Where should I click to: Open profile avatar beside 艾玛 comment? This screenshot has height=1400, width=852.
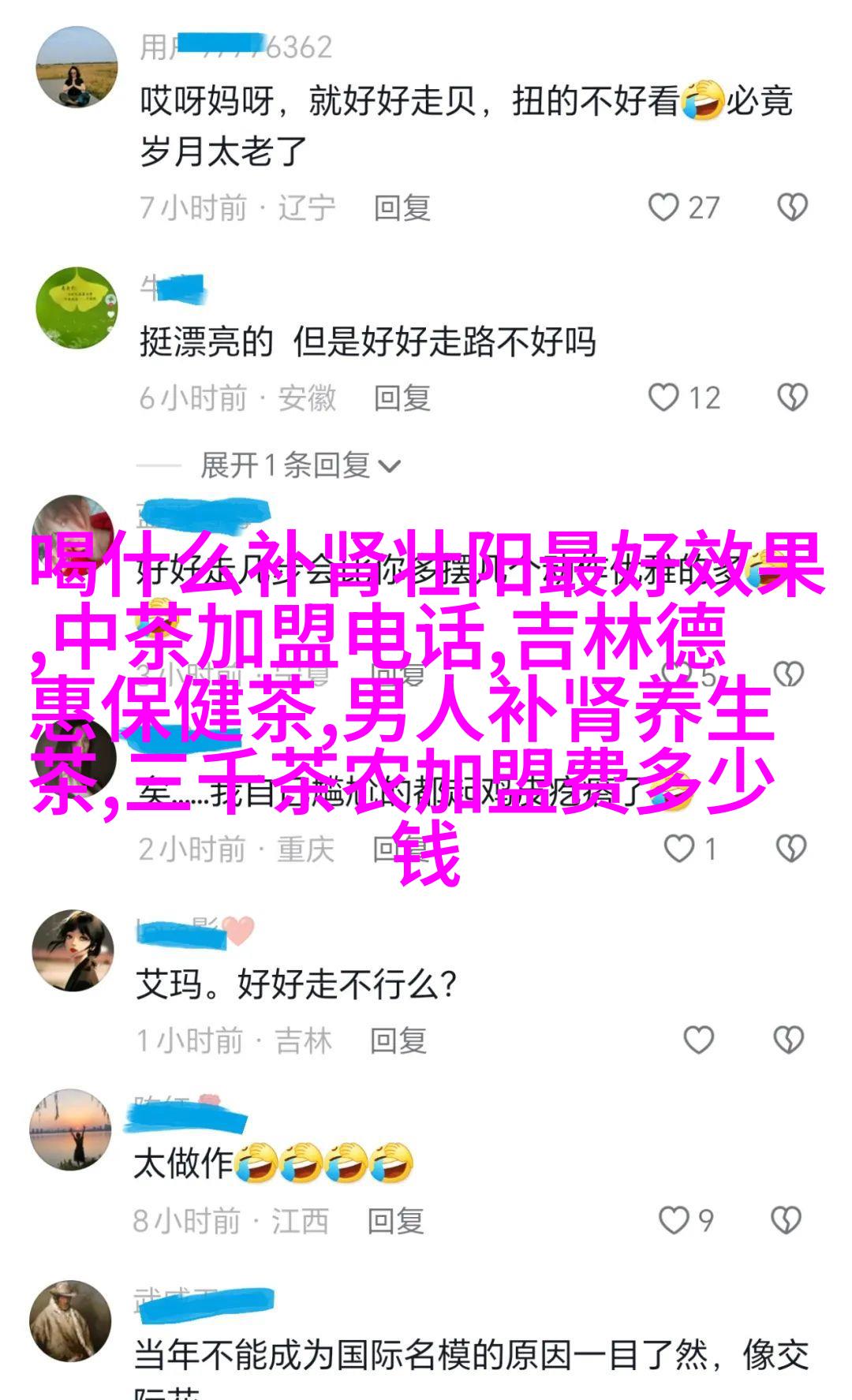[x=73, y=950]
